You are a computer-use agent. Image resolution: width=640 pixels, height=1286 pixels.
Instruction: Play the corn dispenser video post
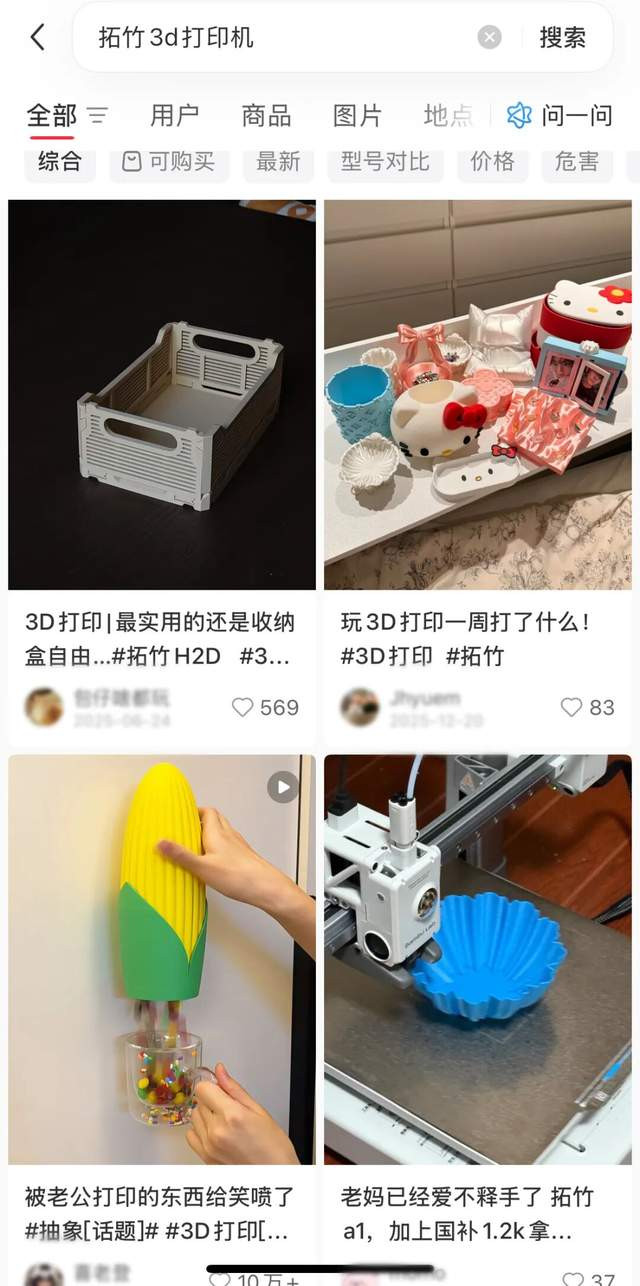click(x=162, y=960)
